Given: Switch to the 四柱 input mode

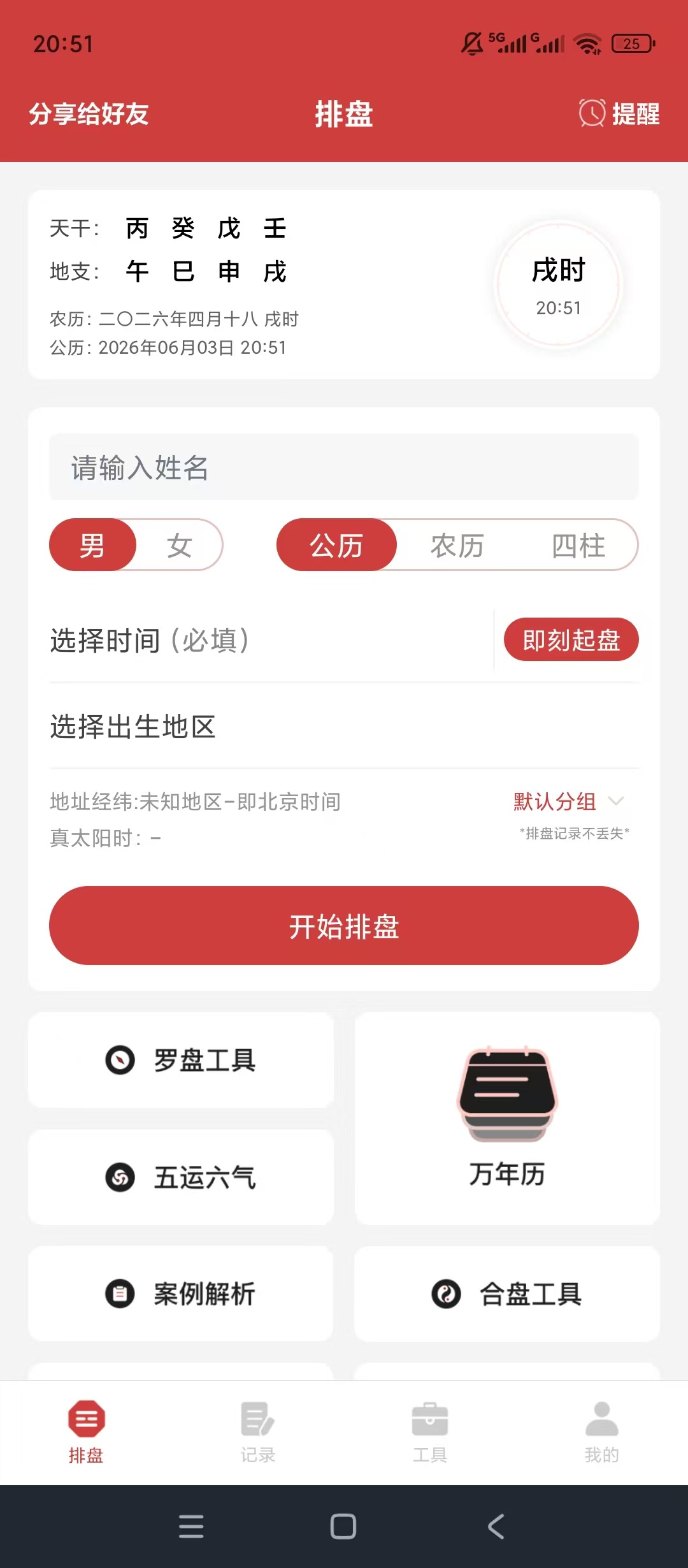Looking at the screenshot, I should click(578, 546).
